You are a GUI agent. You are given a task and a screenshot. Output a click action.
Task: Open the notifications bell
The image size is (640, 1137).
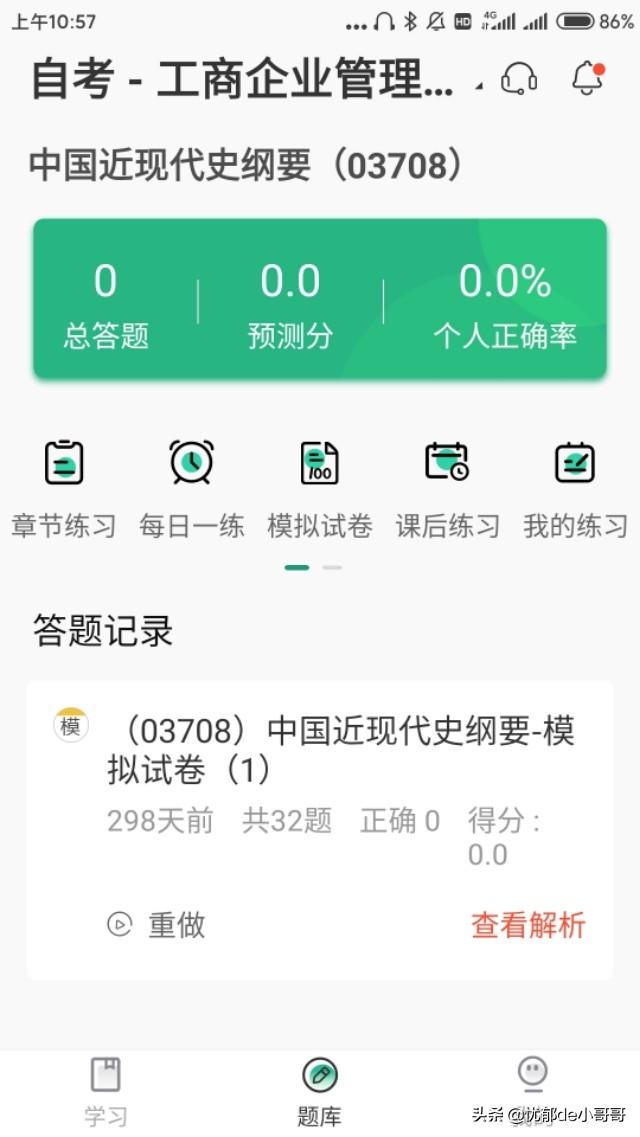pos(588,78)
